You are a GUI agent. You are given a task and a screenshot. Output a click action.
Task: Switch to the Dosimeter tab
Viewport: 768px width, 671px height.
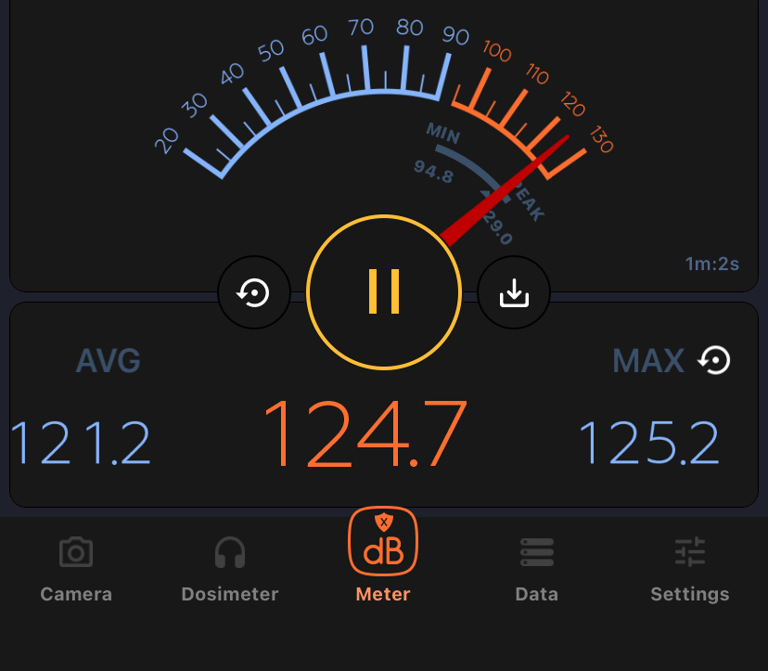tap(230, 568)
